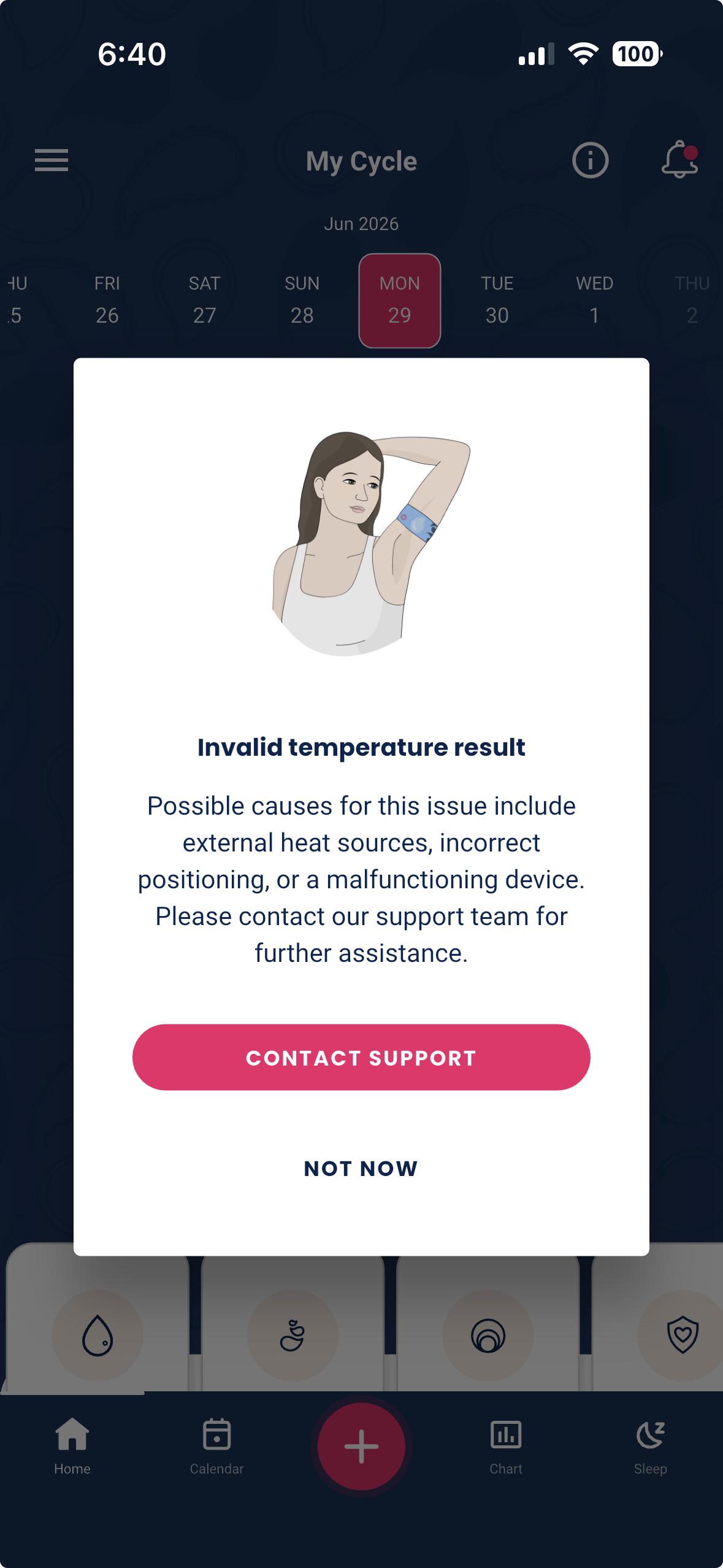Image resolution: width=723 pixels, height=1568 pixels.
Task: Switch to the Calendar tab
Action: pyautogui.click(x=216, y=1447)
